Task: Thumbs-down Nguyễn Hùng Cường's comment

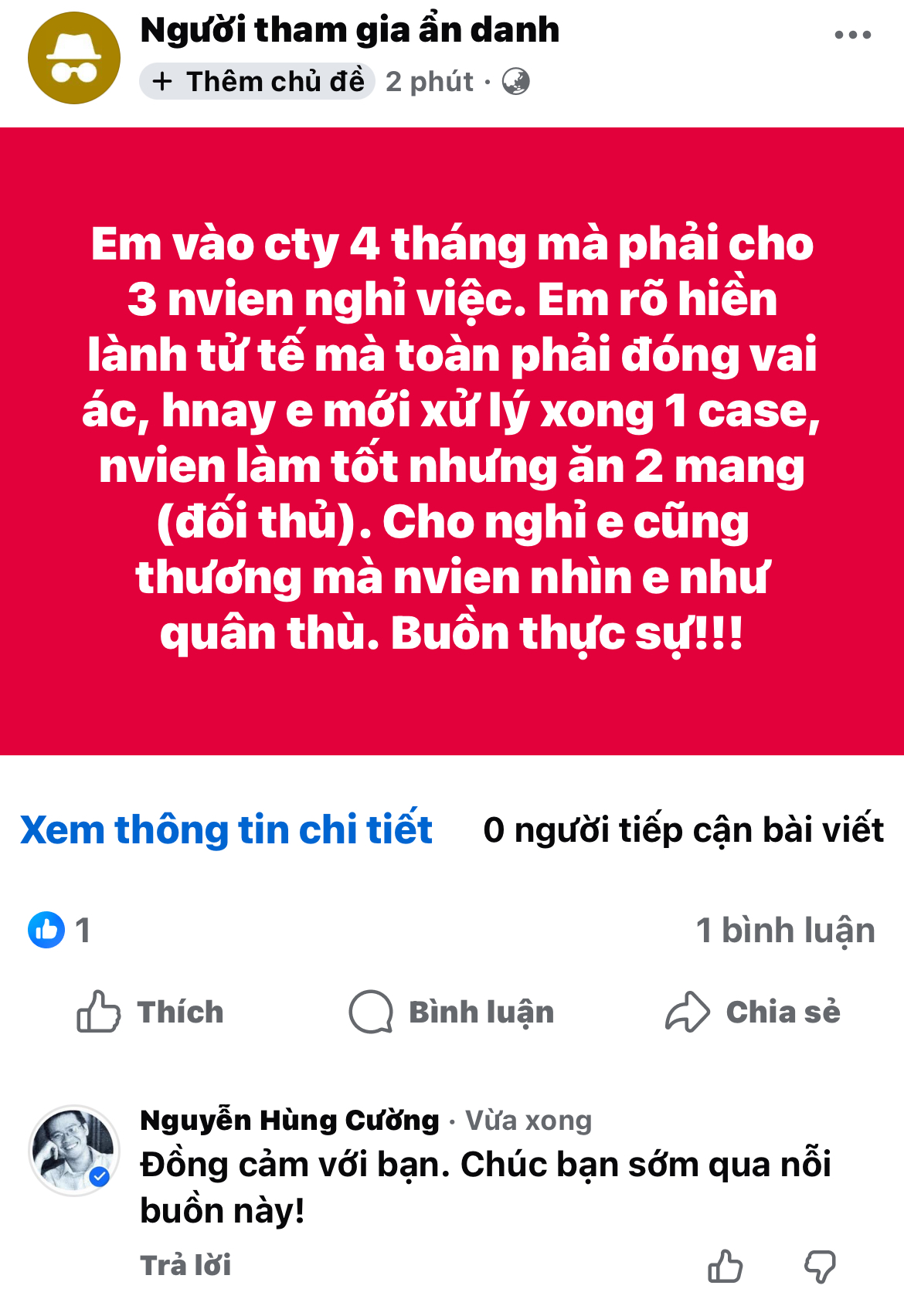Action: pos(820,1267)
